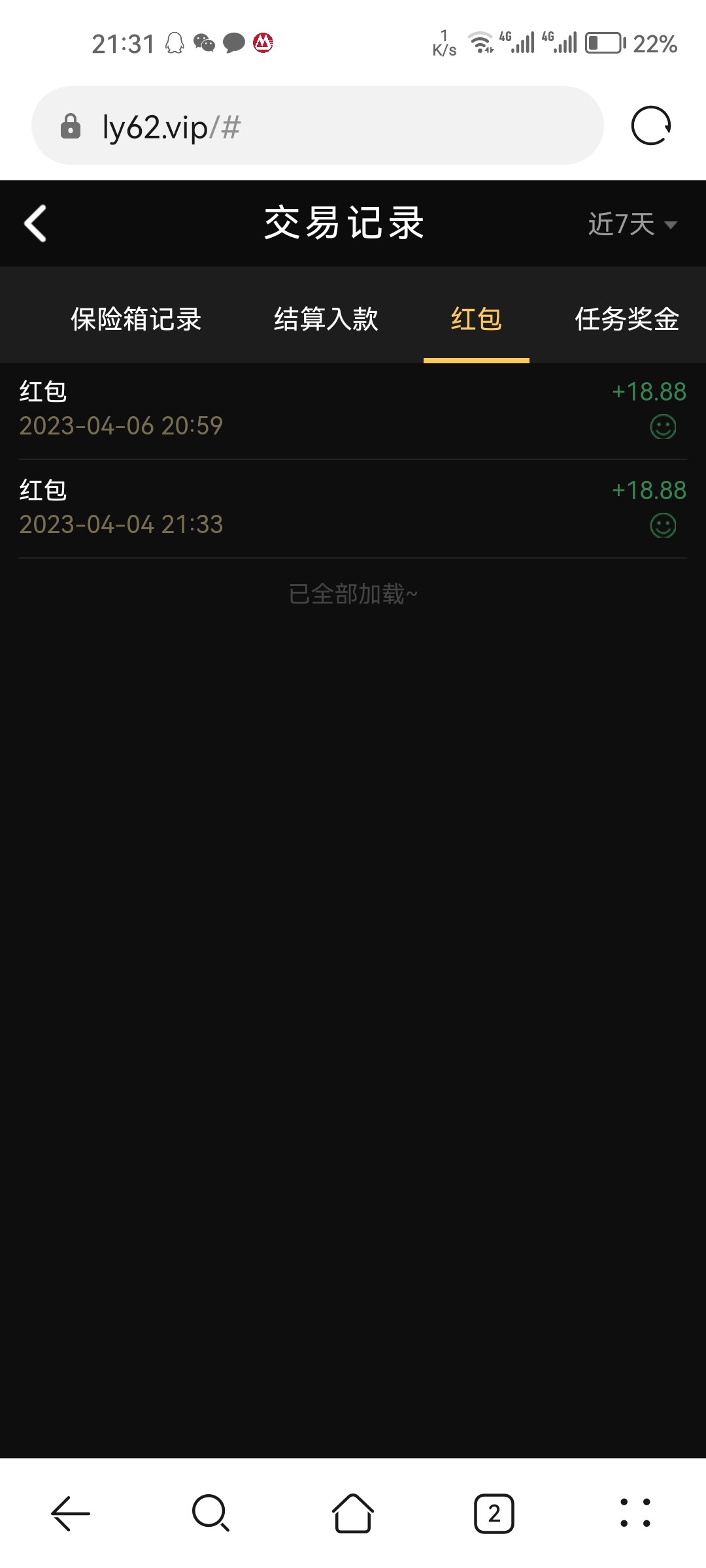Open the browser search button
The image size is (706, 1568).
coord(210,1513)
